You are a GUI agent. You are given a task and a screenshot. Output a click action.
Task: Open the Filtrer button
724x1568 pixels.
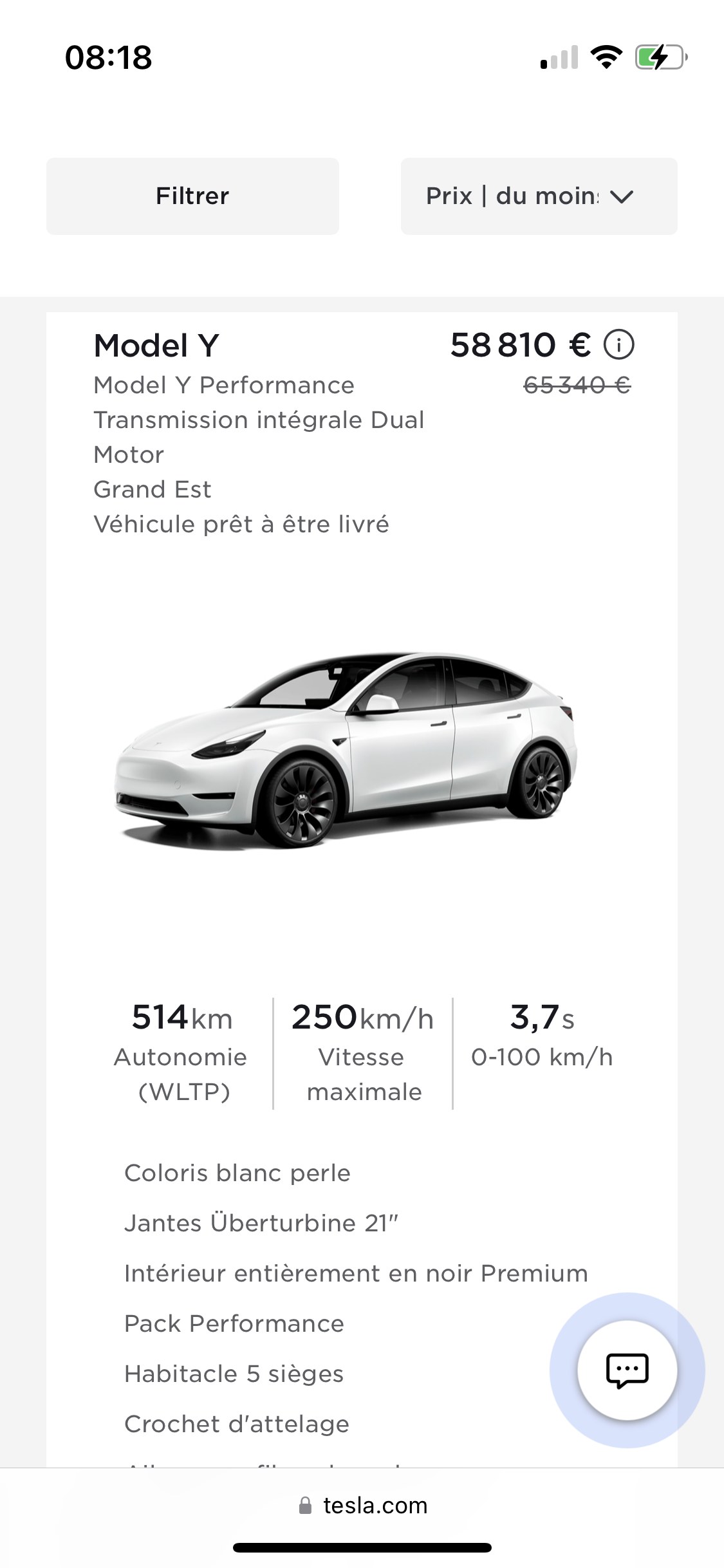pos(192,196)
